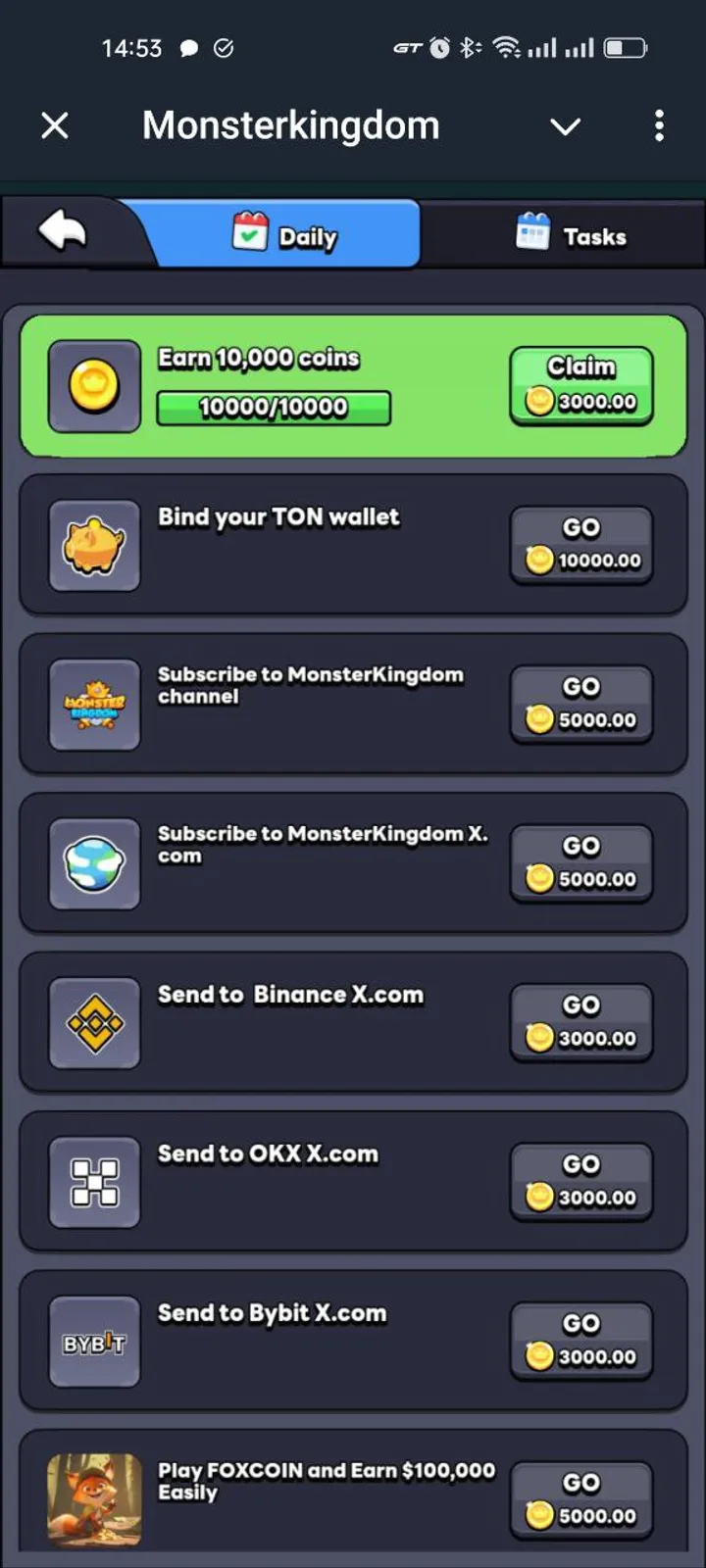Open the three-dot overflow menu
The image size is (706, 1568).
point(659,125)
